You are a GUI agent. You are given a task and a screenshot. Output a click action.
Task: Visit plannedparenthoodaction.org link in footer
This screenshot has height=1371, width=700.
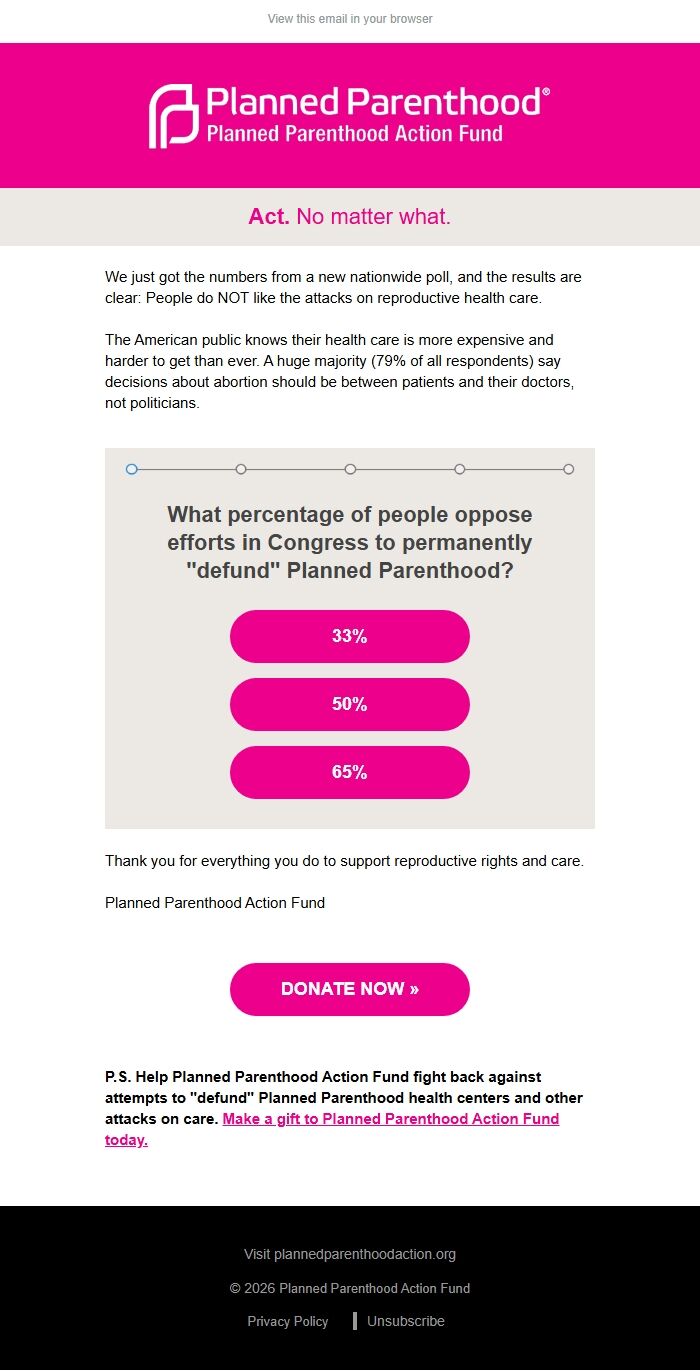tap(350, 1254)
